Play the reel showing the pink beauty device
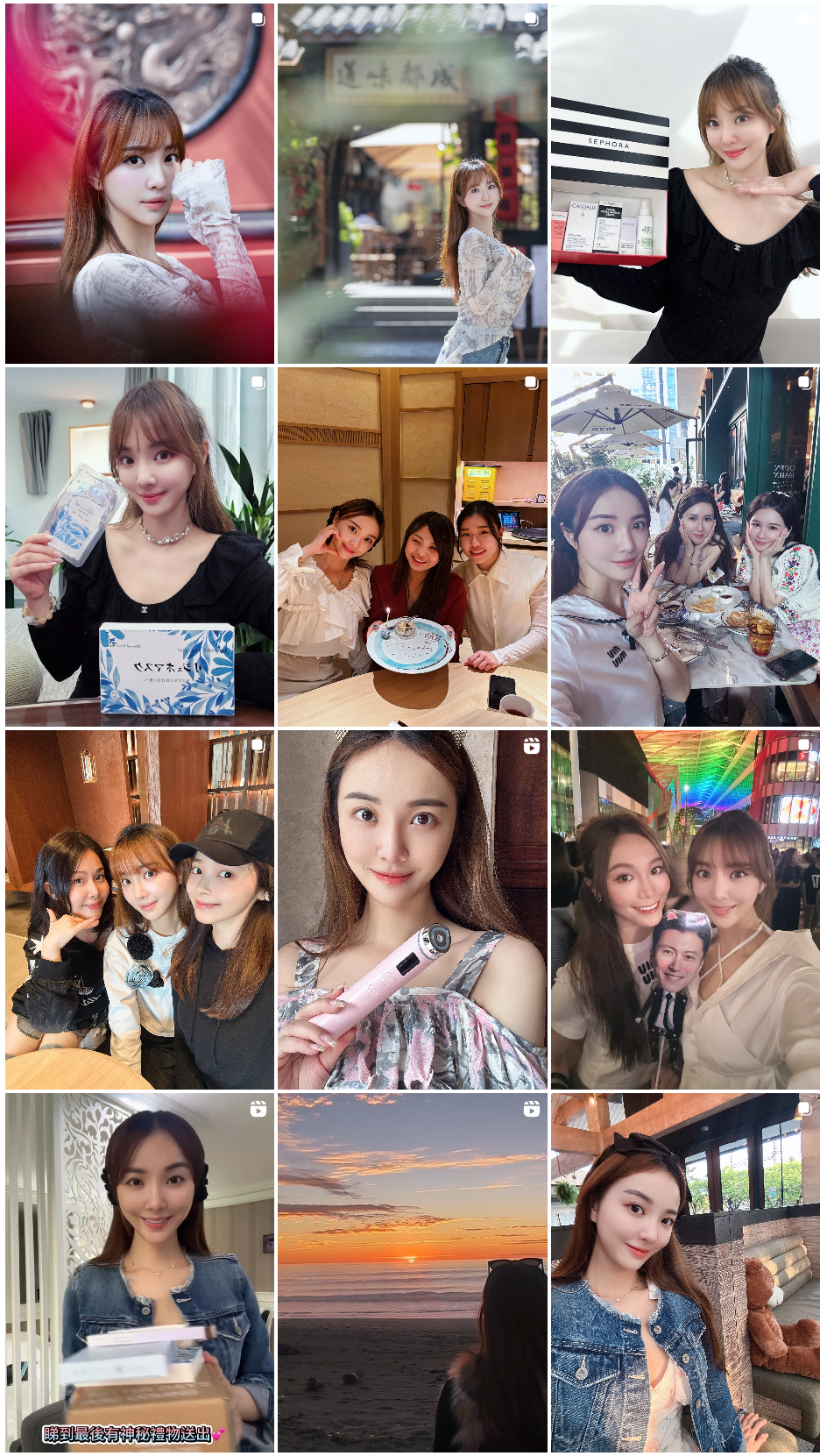The height and width of the screenshot is (1456, 820). (x=412, y=909)
